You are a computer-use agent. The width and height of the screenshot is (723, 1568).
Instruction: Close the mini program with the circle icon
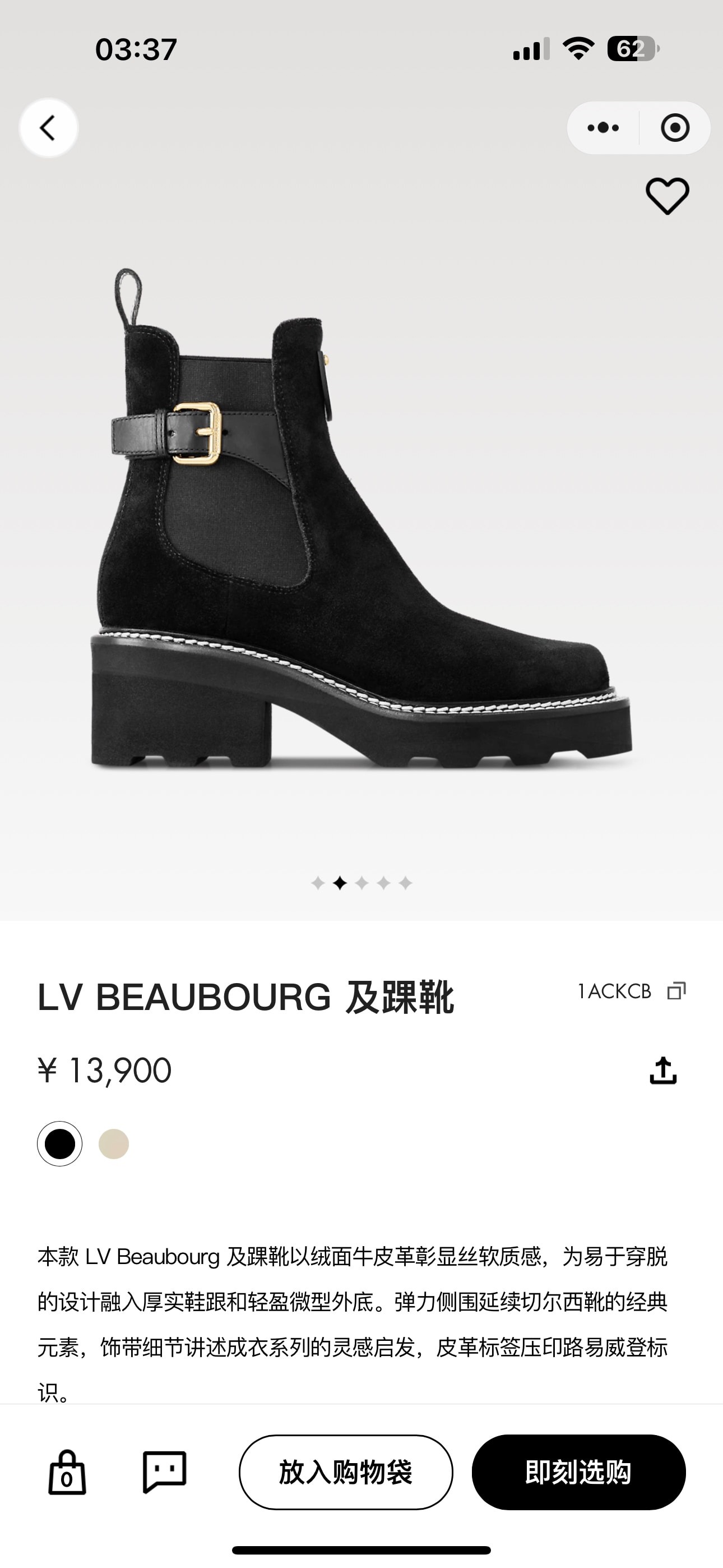(x=675, y=128)
